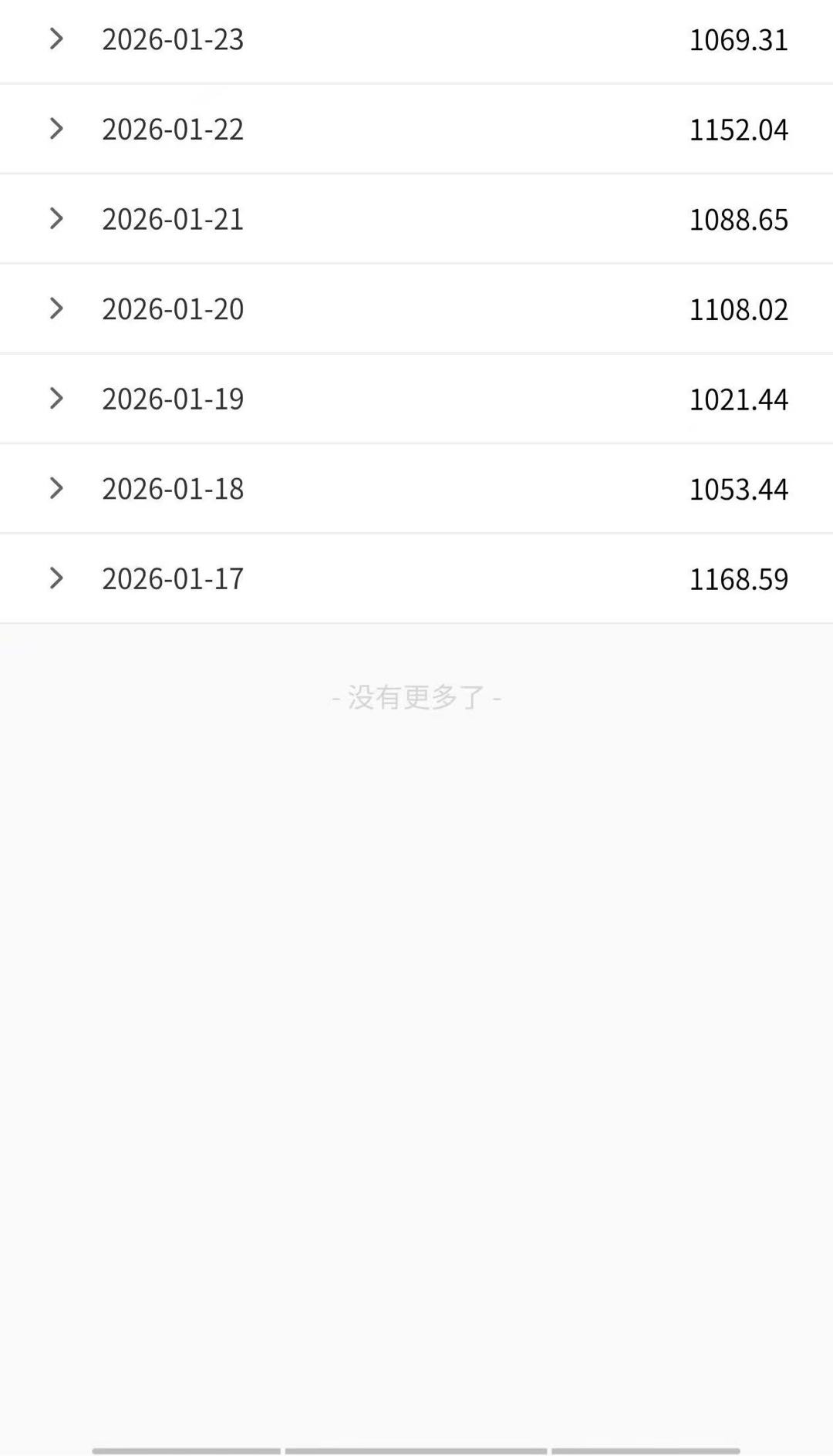
Task: Open details for date 2026-01-23
Action: (174, 39)
